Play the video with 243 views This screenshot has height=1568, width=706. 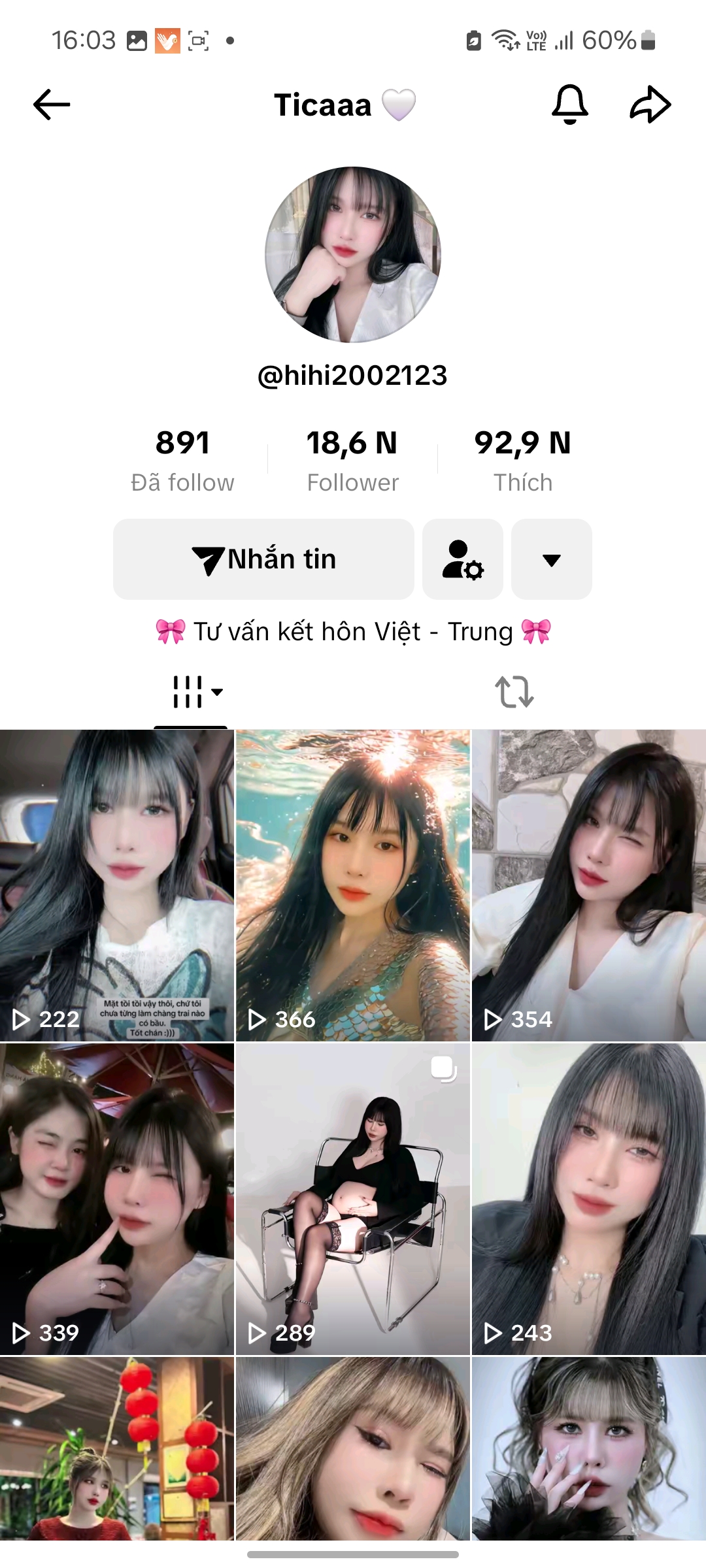589,1198
